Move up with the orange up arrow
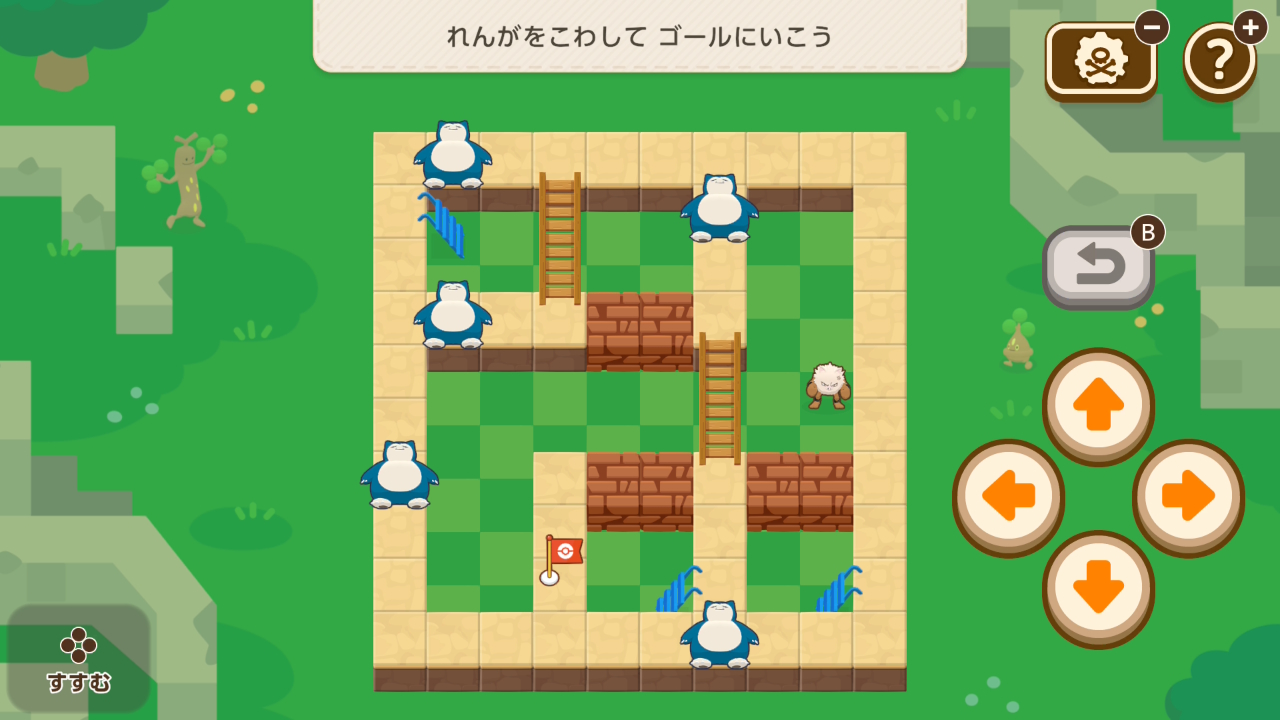 click(x=1098, y=405)
